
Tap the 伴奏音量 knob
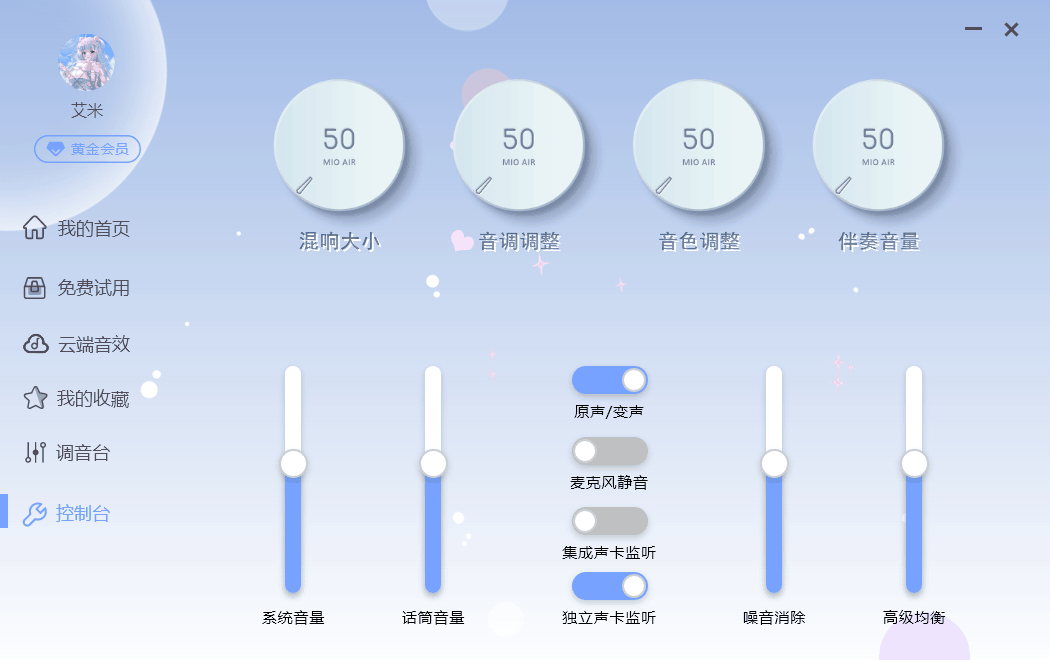[878, 146]
